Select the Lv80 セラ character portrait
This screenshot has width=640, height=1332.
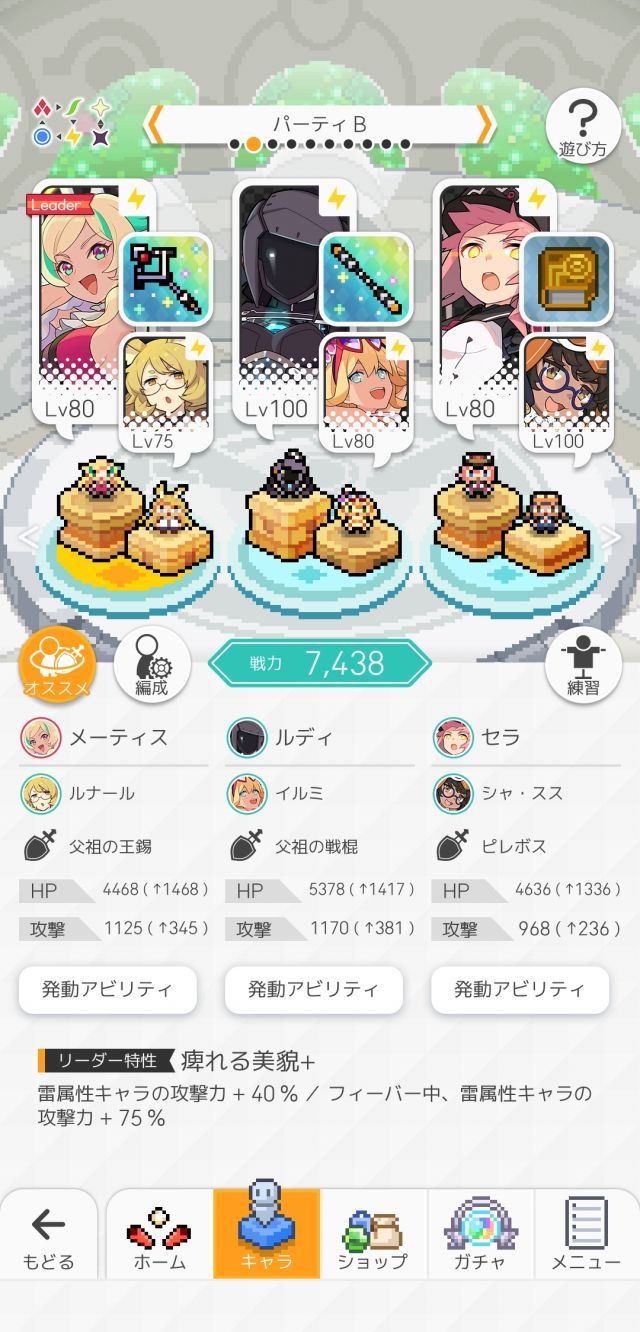(x=478, y=290)
